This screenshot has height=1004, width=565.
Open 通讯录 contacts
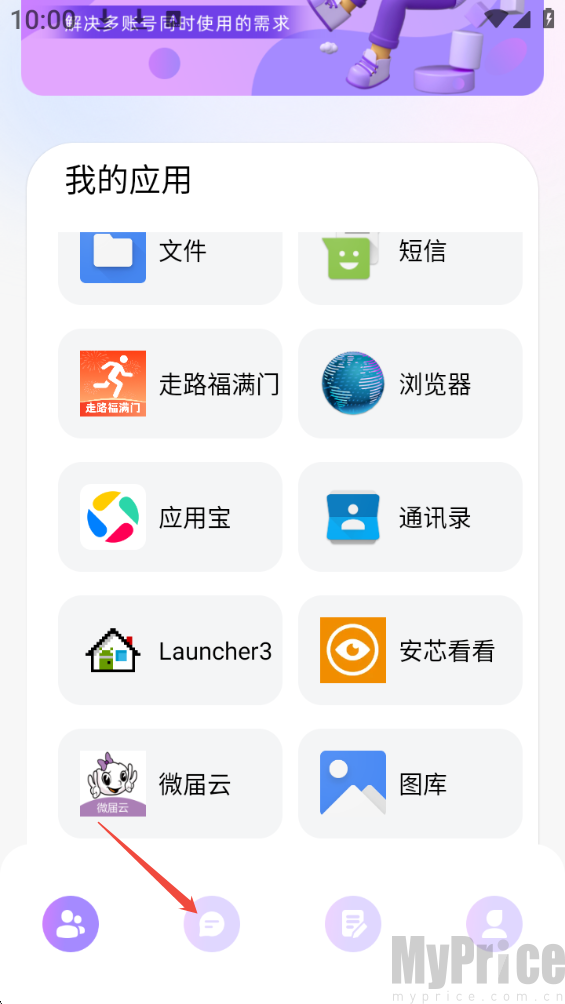(410, 517)
